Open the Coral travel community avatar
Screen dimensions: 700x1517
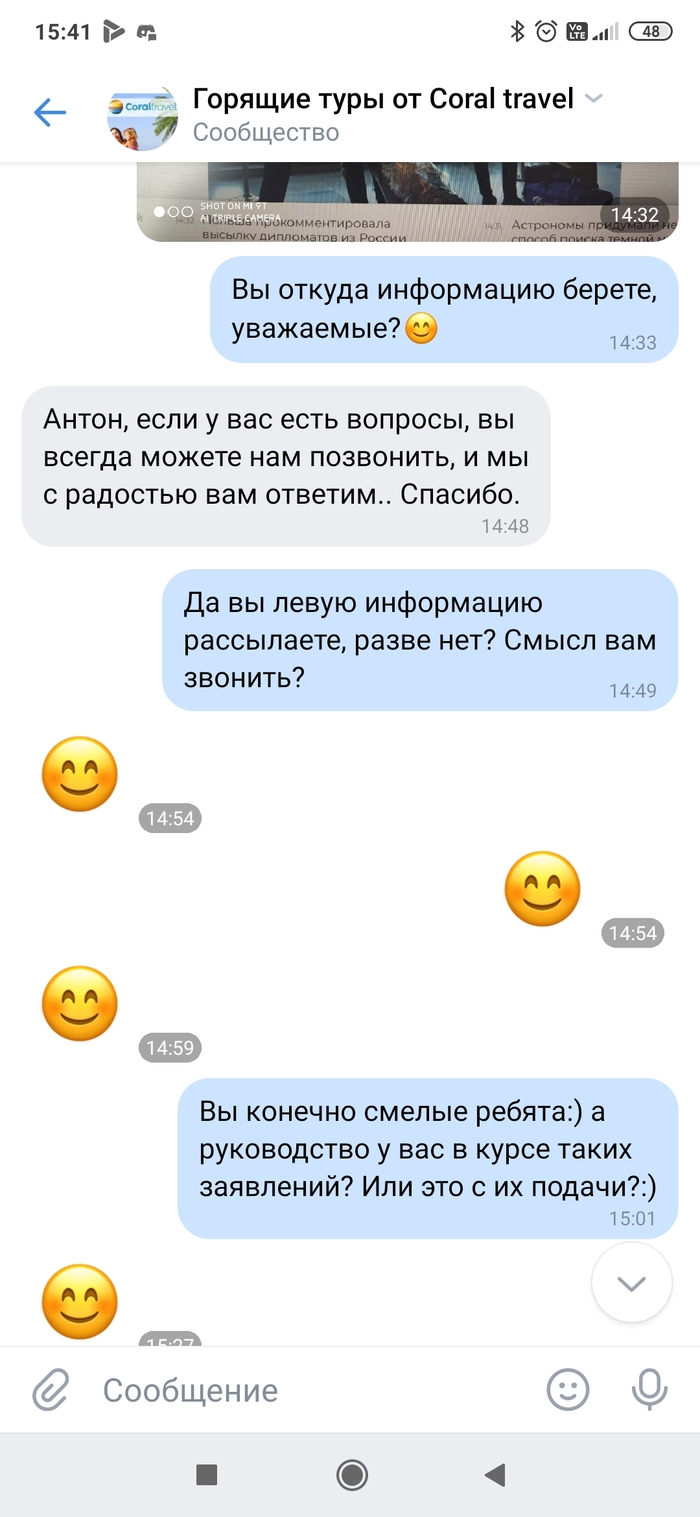(x=142, y=115)
